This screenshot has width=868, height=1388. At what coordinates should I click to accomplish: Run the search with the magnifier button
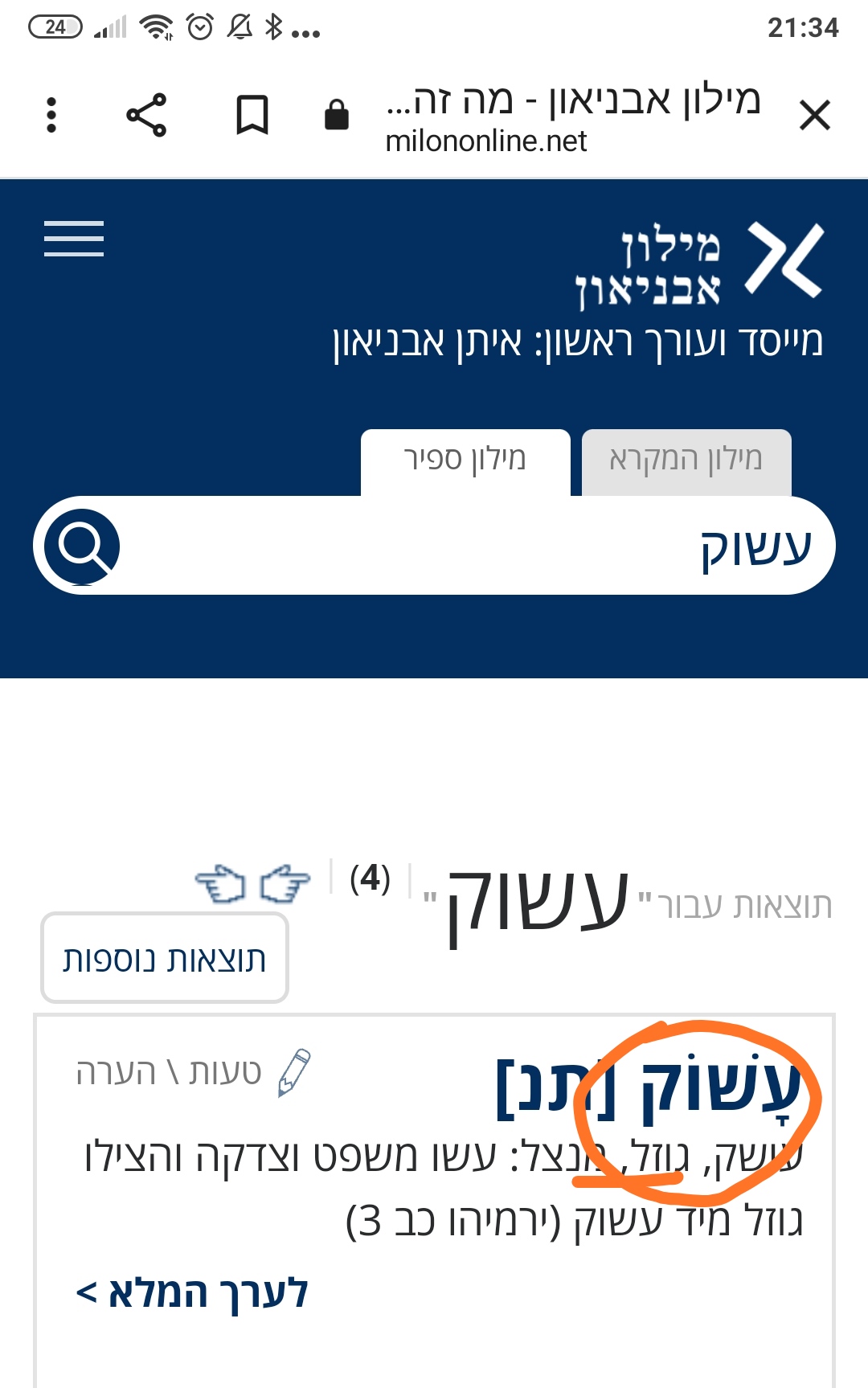pos(81,547)
